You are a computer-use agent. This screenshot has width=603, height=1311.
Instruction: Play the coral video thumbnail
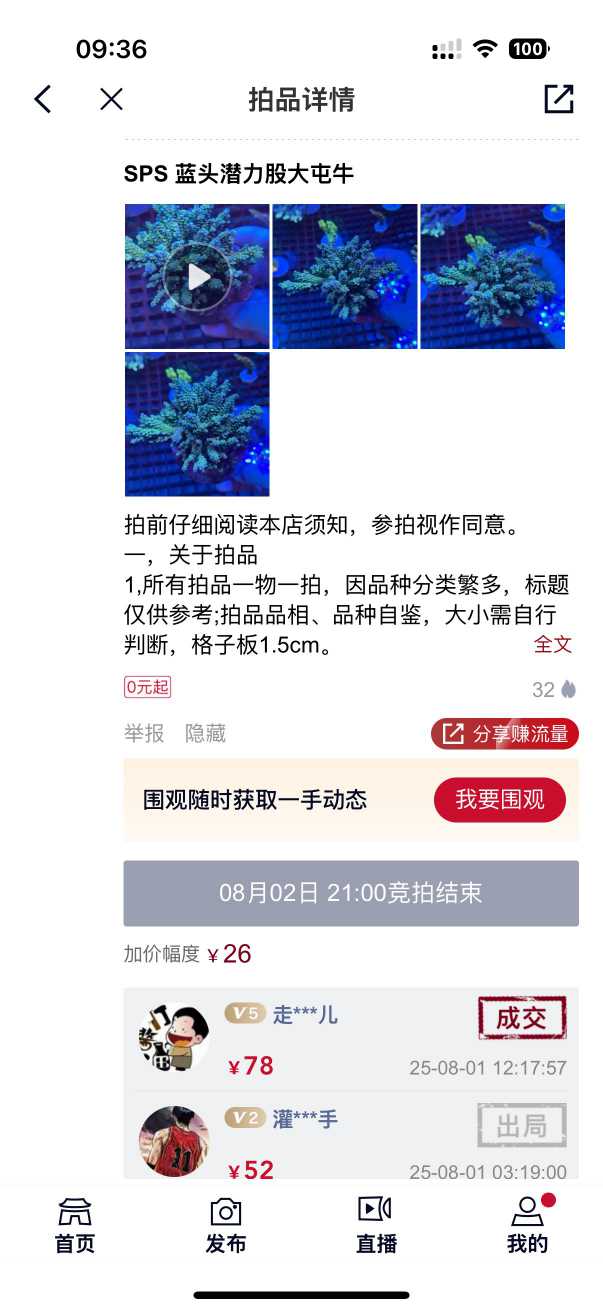click(197, 276)
